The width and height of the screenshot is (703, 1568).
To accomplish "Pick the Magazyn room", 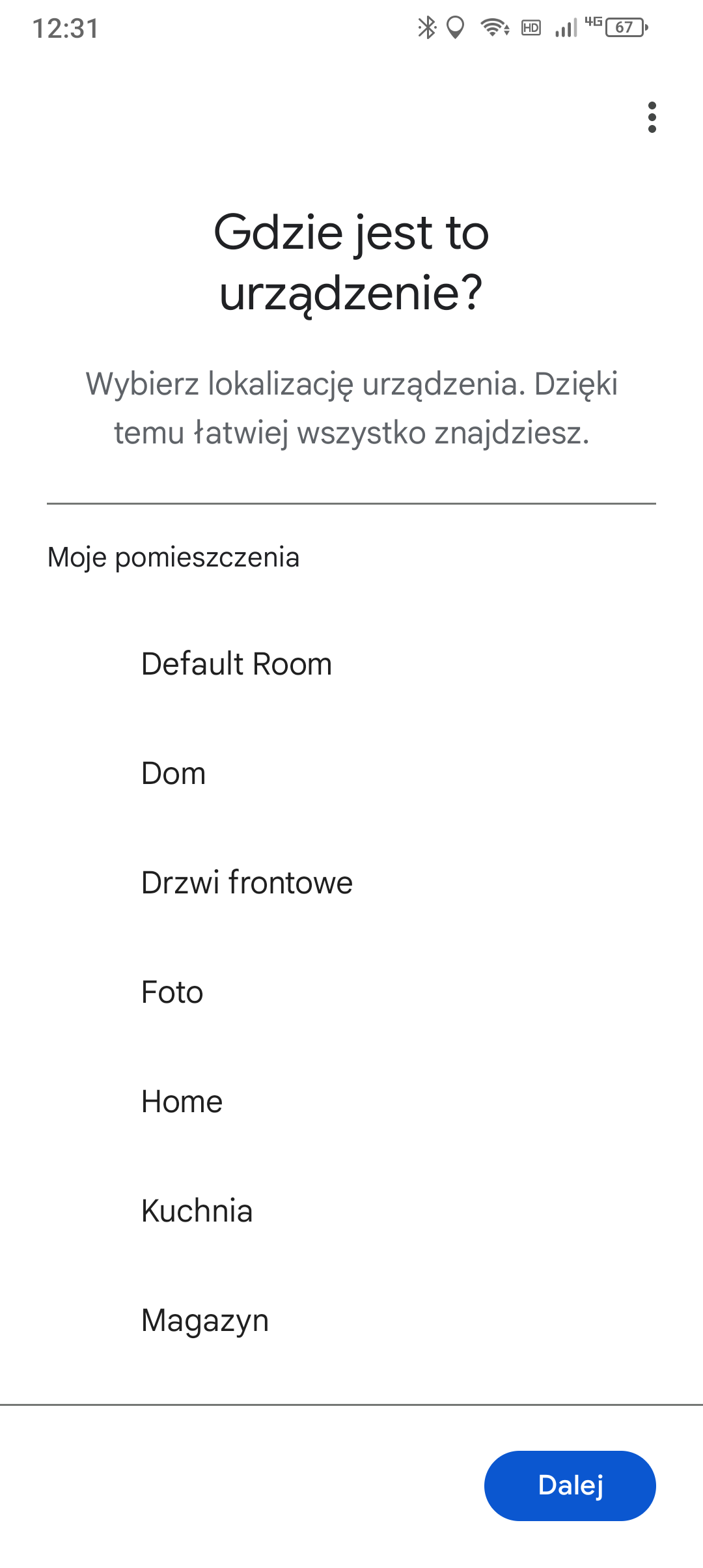I will [351, 1321].
